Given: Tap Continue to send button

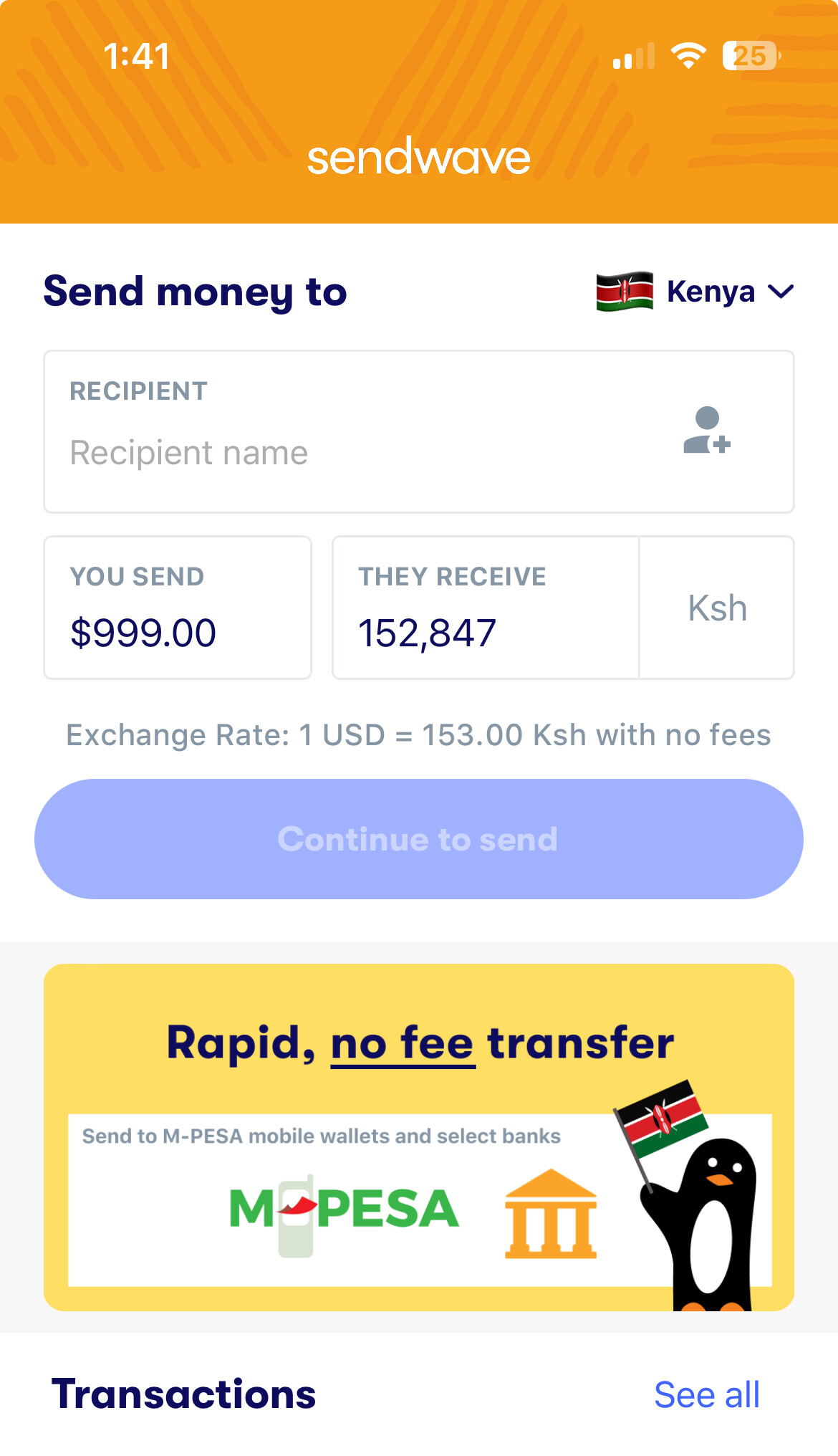Looking at the screenshot, I should pos(419,839).
